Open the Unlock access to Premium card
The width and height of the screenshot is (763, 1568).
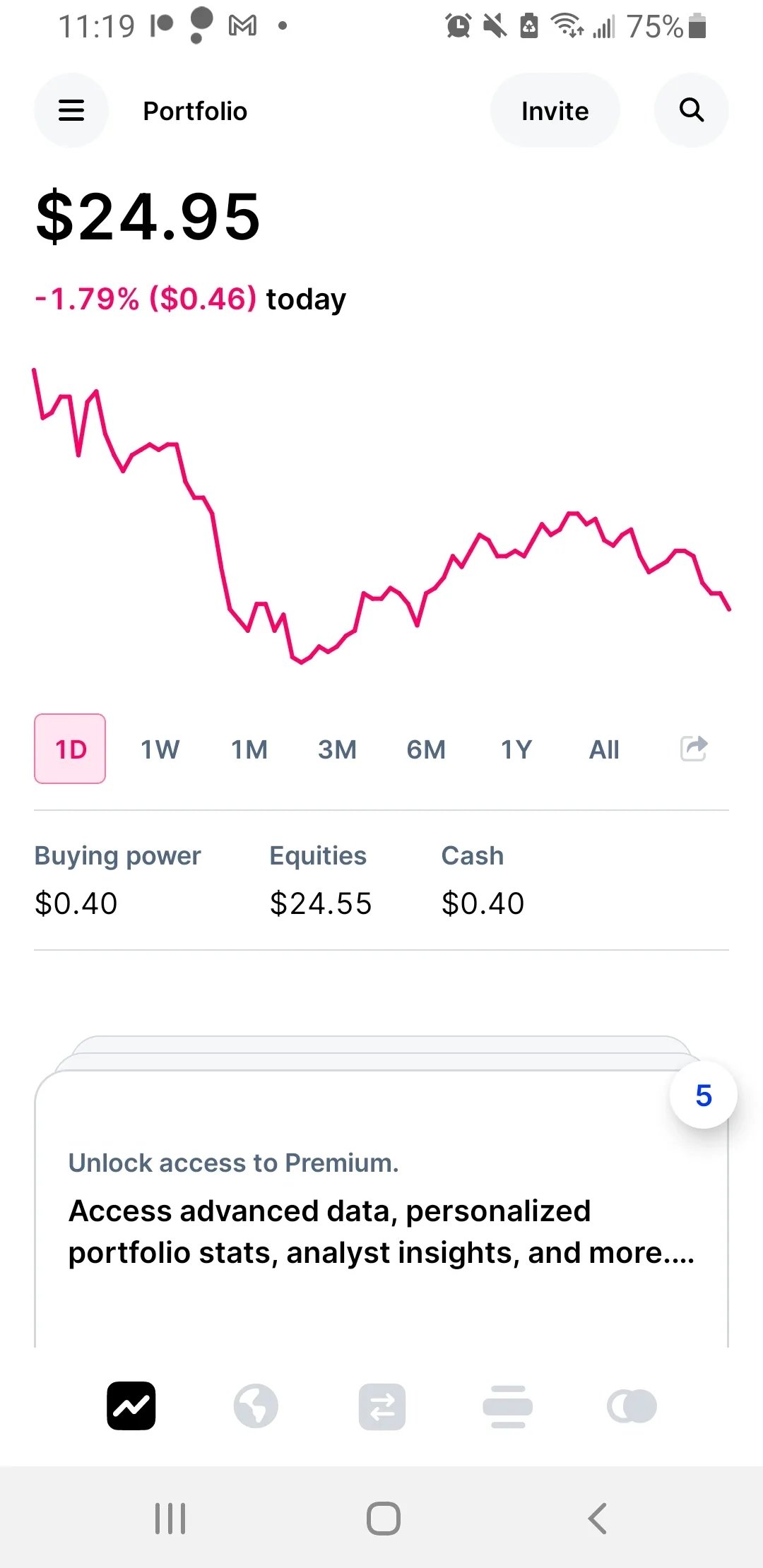click(381, 1208)
